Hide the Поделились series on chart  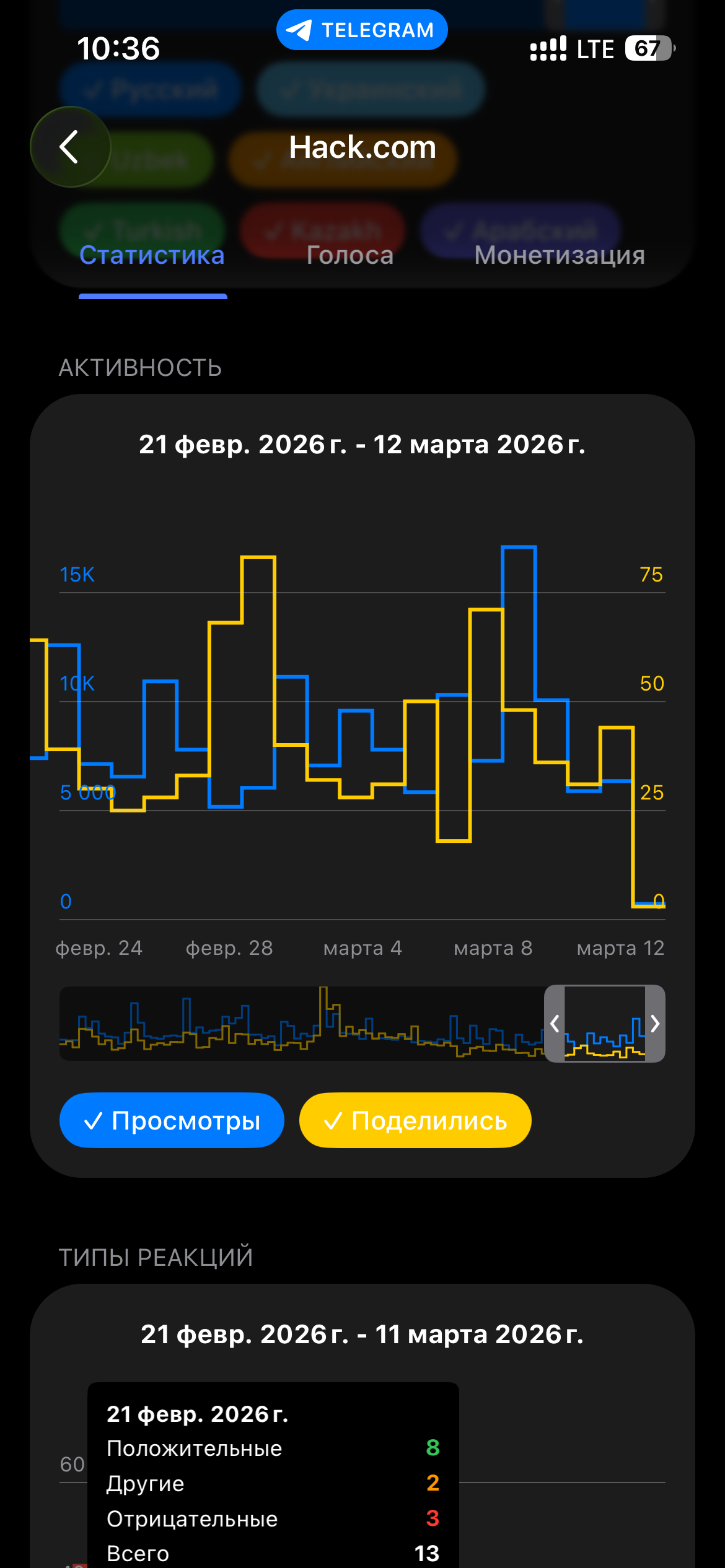pos(415,1120)
